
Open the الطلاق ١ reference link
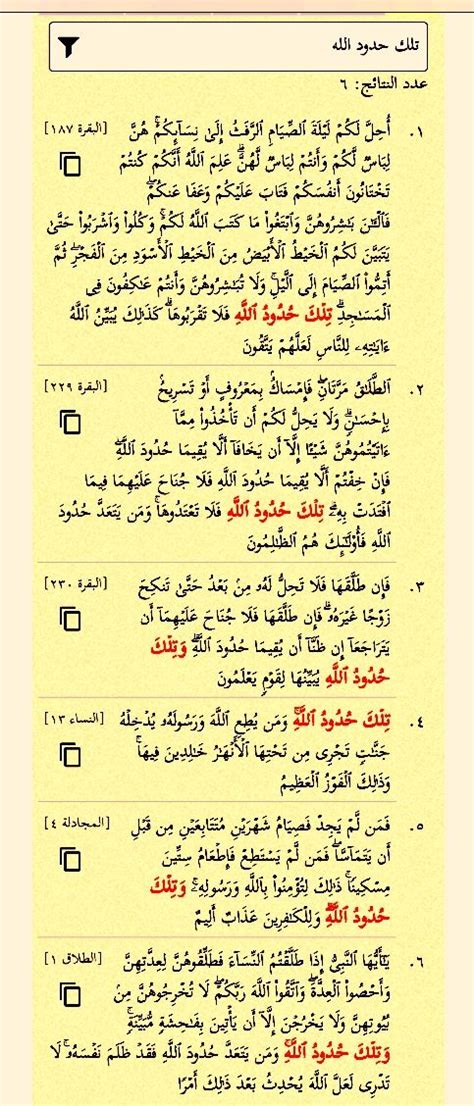(x=75, y=959)
